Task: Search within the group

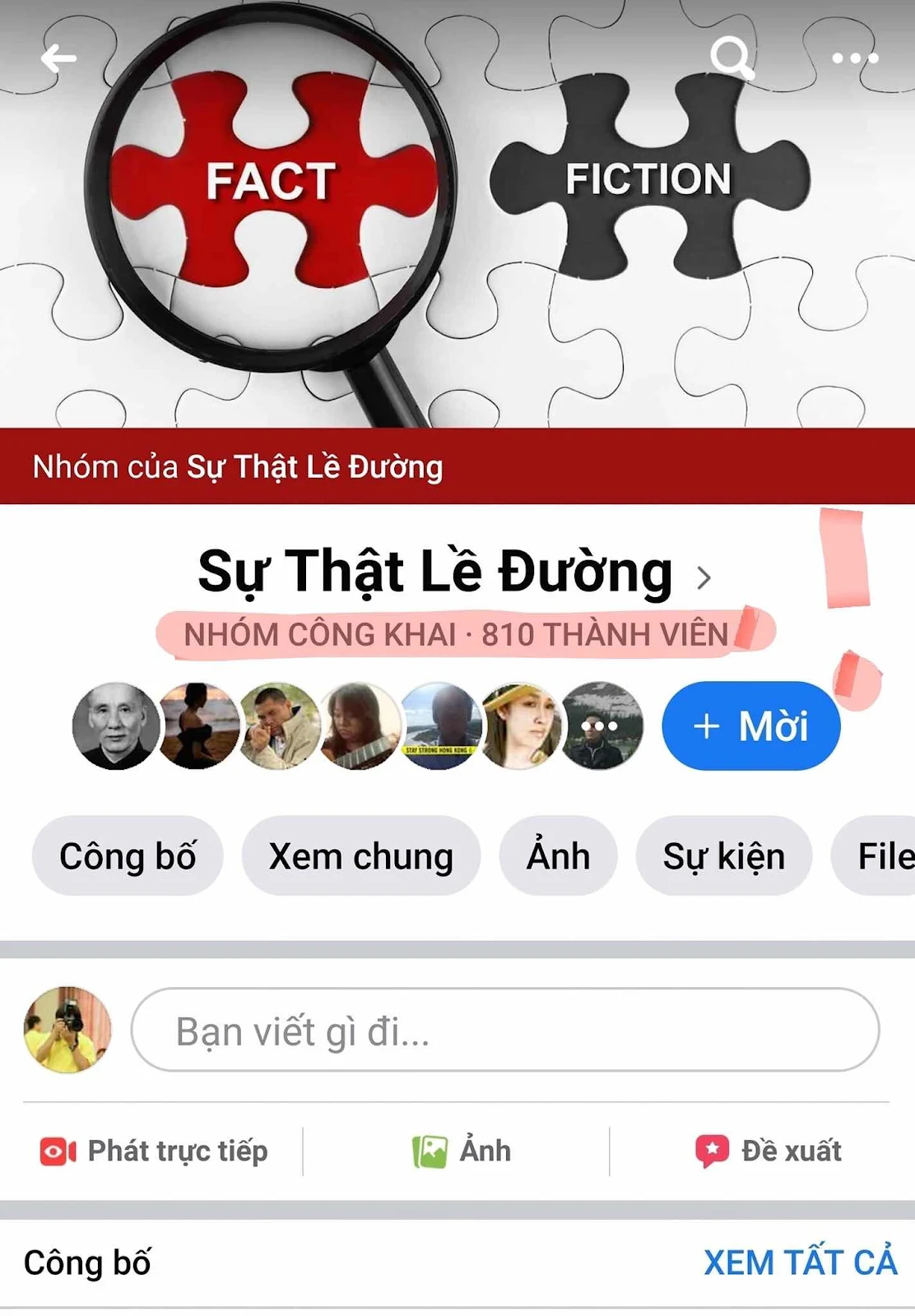Action: pyautogui.click(x=731, y=58)
